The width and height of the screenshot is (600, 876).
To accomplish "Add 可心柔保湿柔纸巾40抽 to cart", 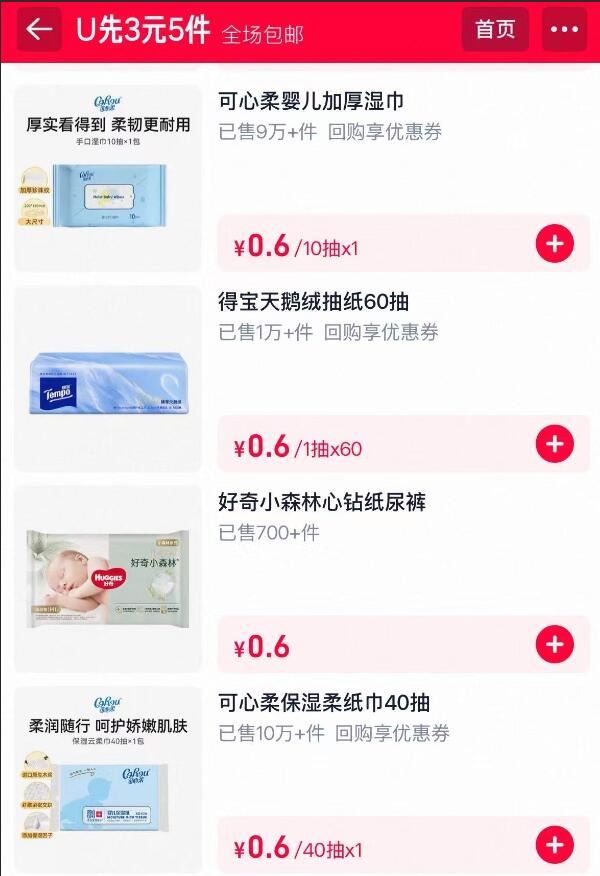I will tap(555, 846).
